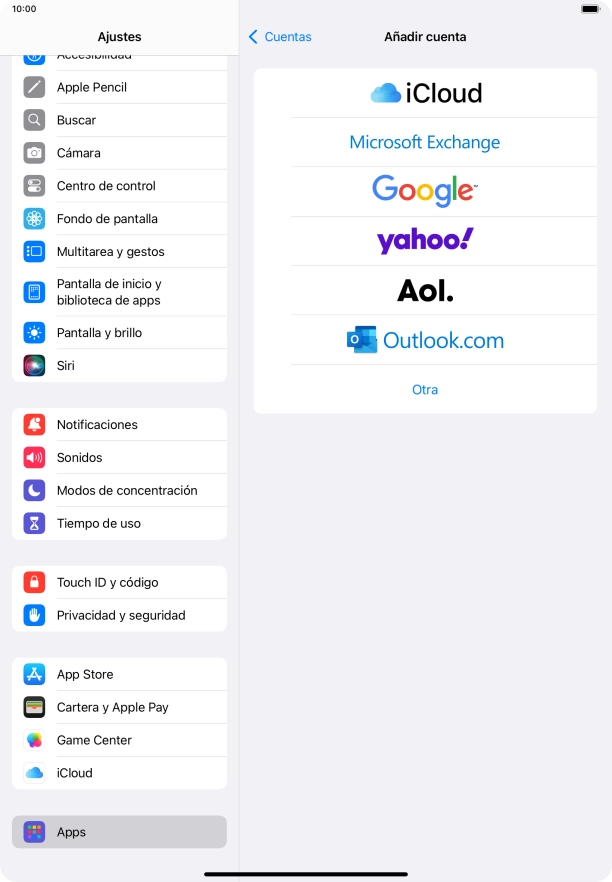This screenshot has height=882, width=612.
Task: Go back to Cuentas
Action: 280,37
